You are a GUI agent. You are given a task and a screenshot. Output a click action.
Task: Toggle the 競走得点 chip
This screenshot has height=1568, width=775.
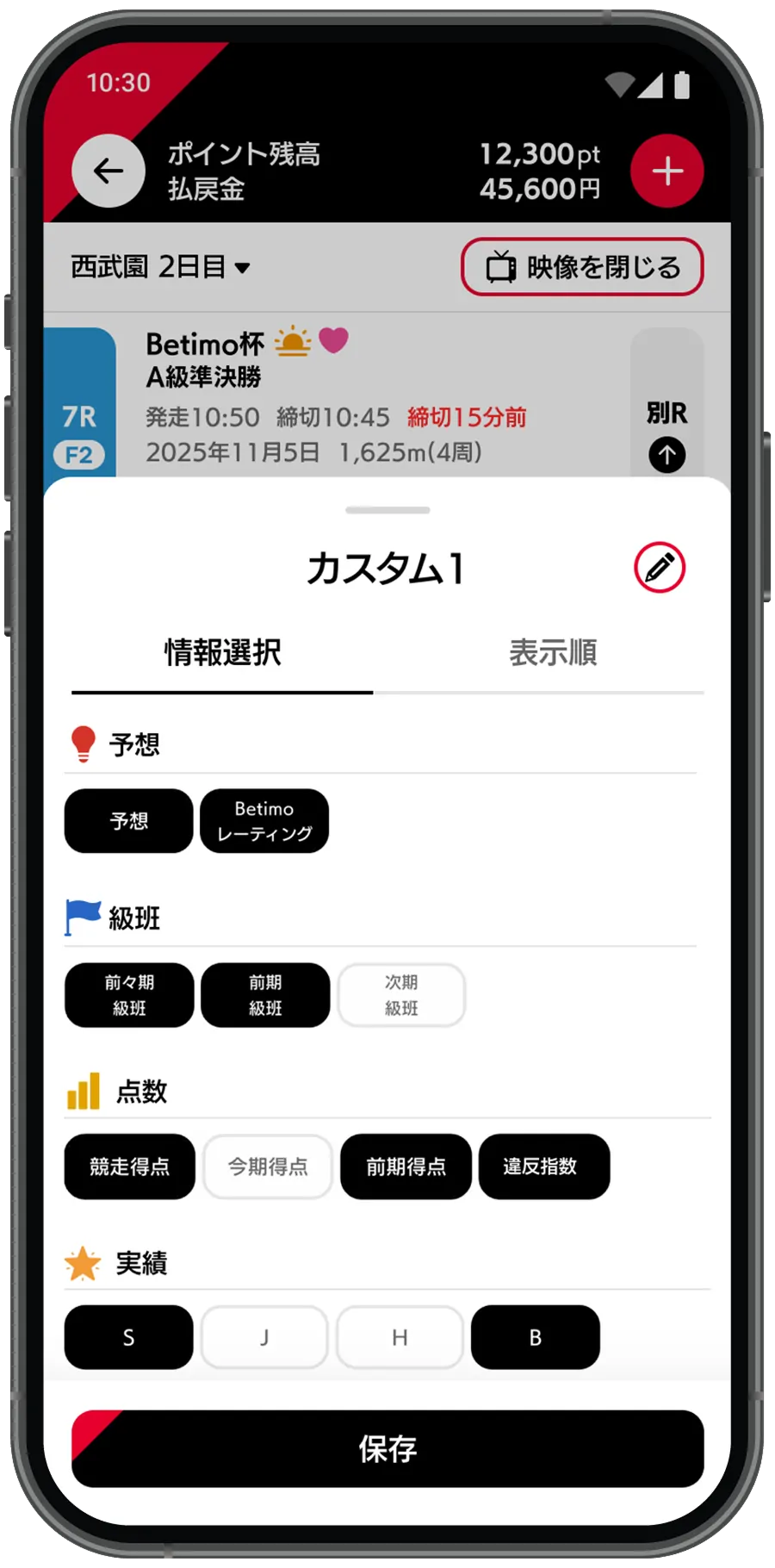pos(130,1167)
